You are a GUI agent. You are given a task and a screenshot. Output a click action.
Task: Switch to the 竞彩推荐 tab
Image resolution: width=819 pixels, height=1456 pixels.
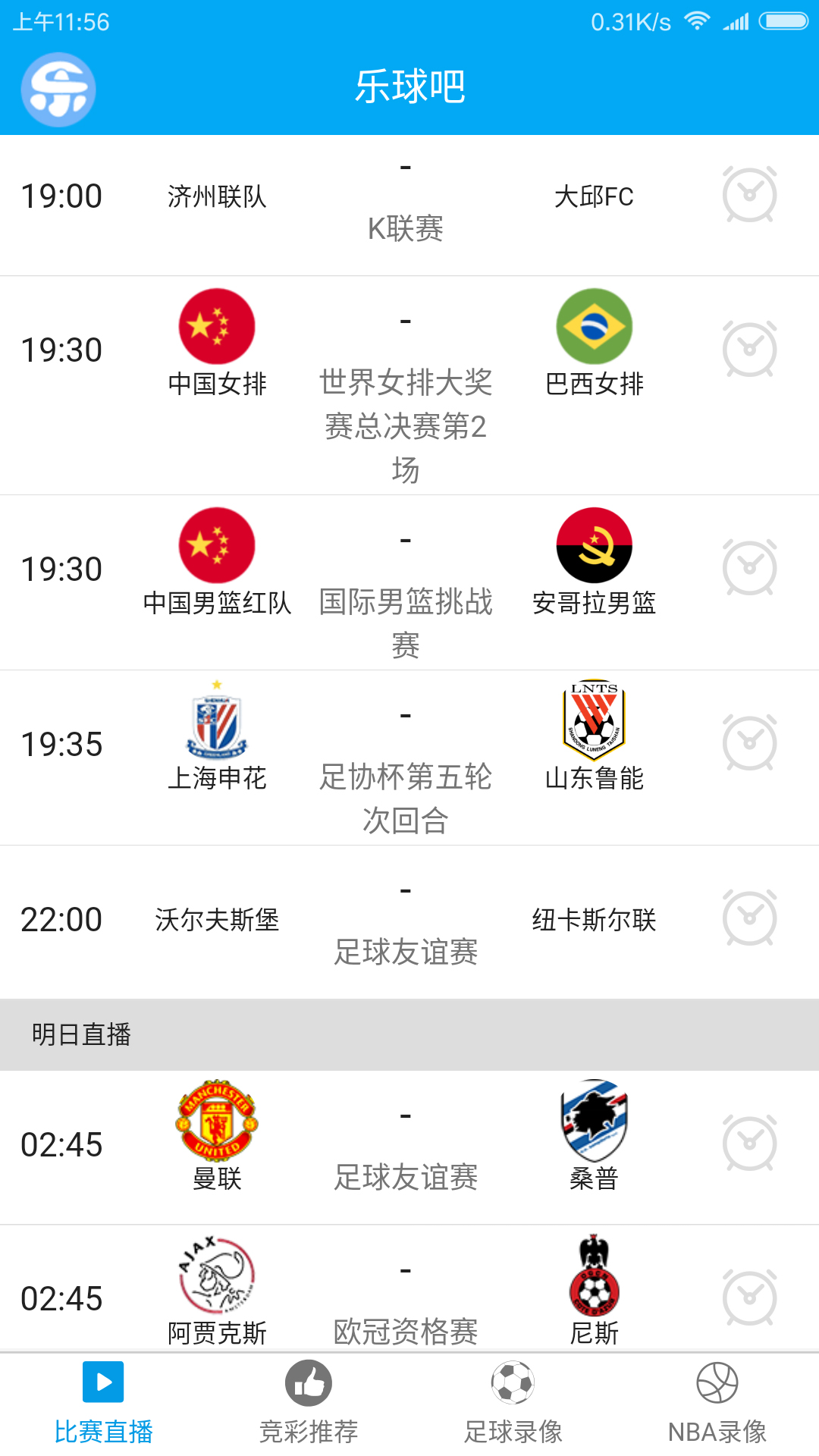click(308, 1403)
